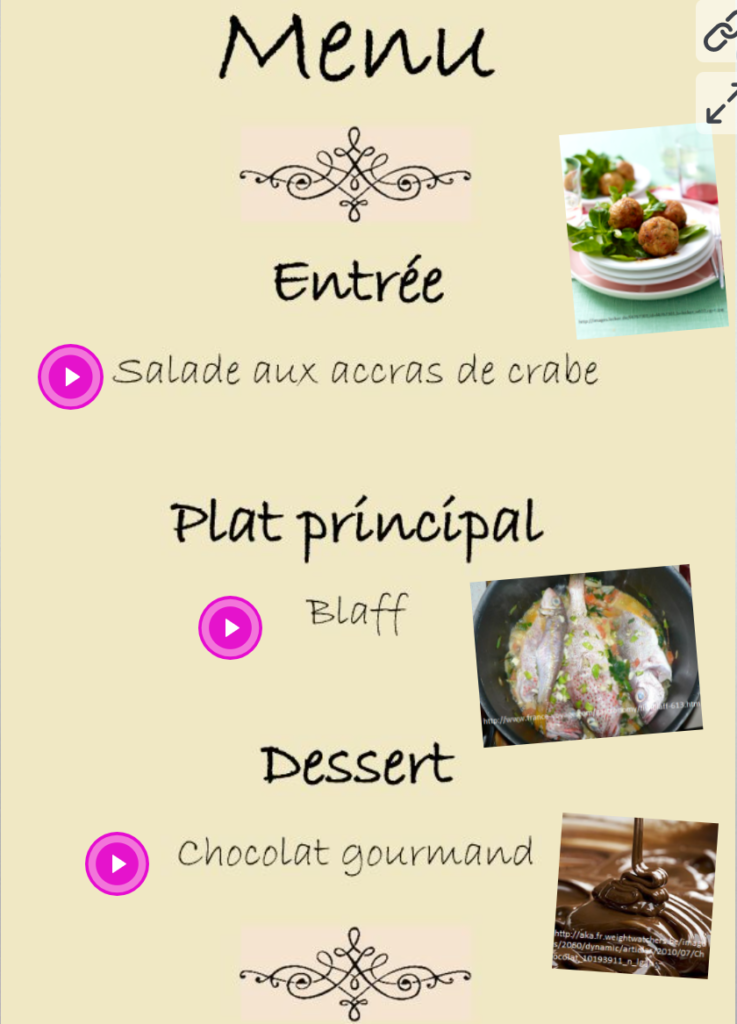Play the audio for Salade aux accras de crabe
Image resolution: width=737 pixels, height=1024 pixels.
tap(70, 377)
